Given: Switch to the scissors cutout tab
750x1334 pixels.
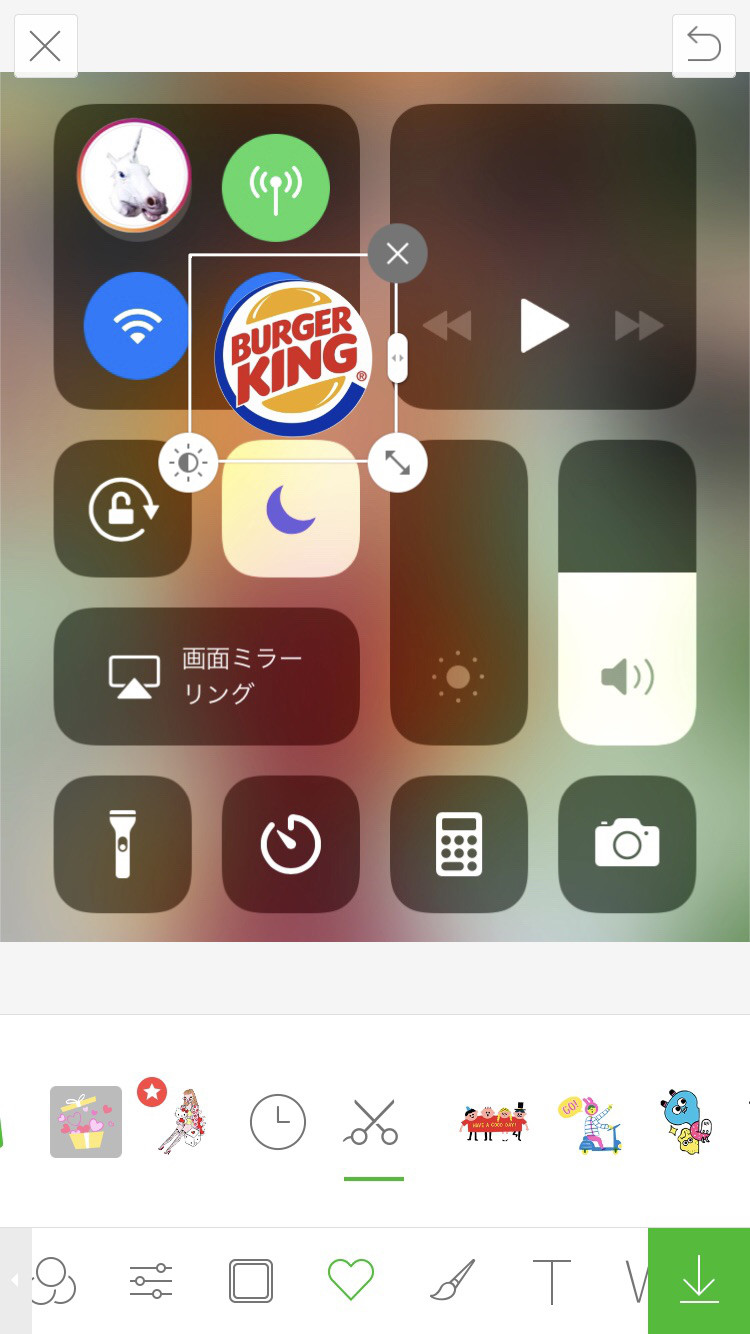Looking at the screenshot, I should (374, 1122).
